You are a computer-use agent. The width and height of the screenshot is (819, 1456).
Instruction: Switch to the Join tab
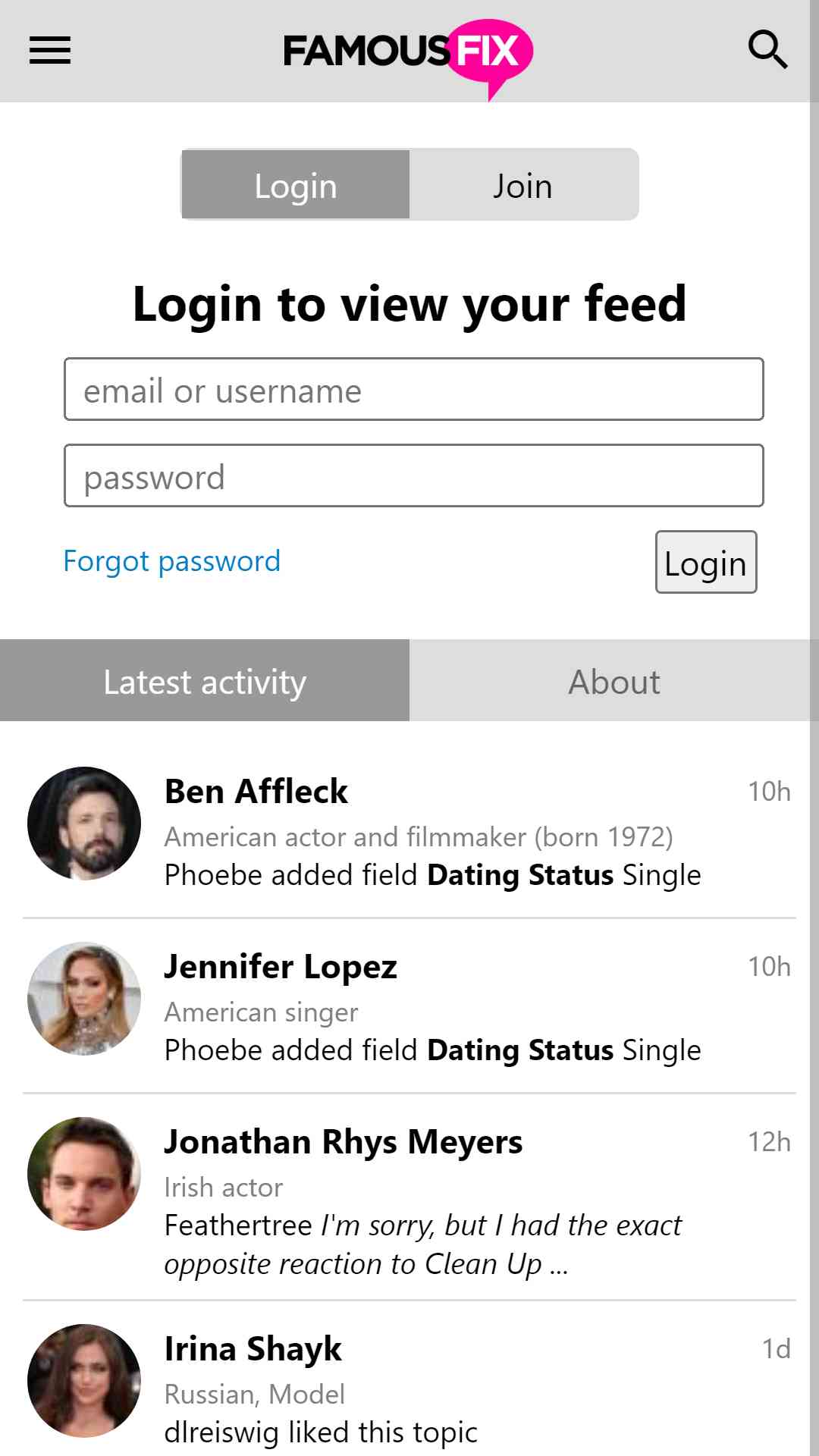pyautogui.click(x=523, y=185)
